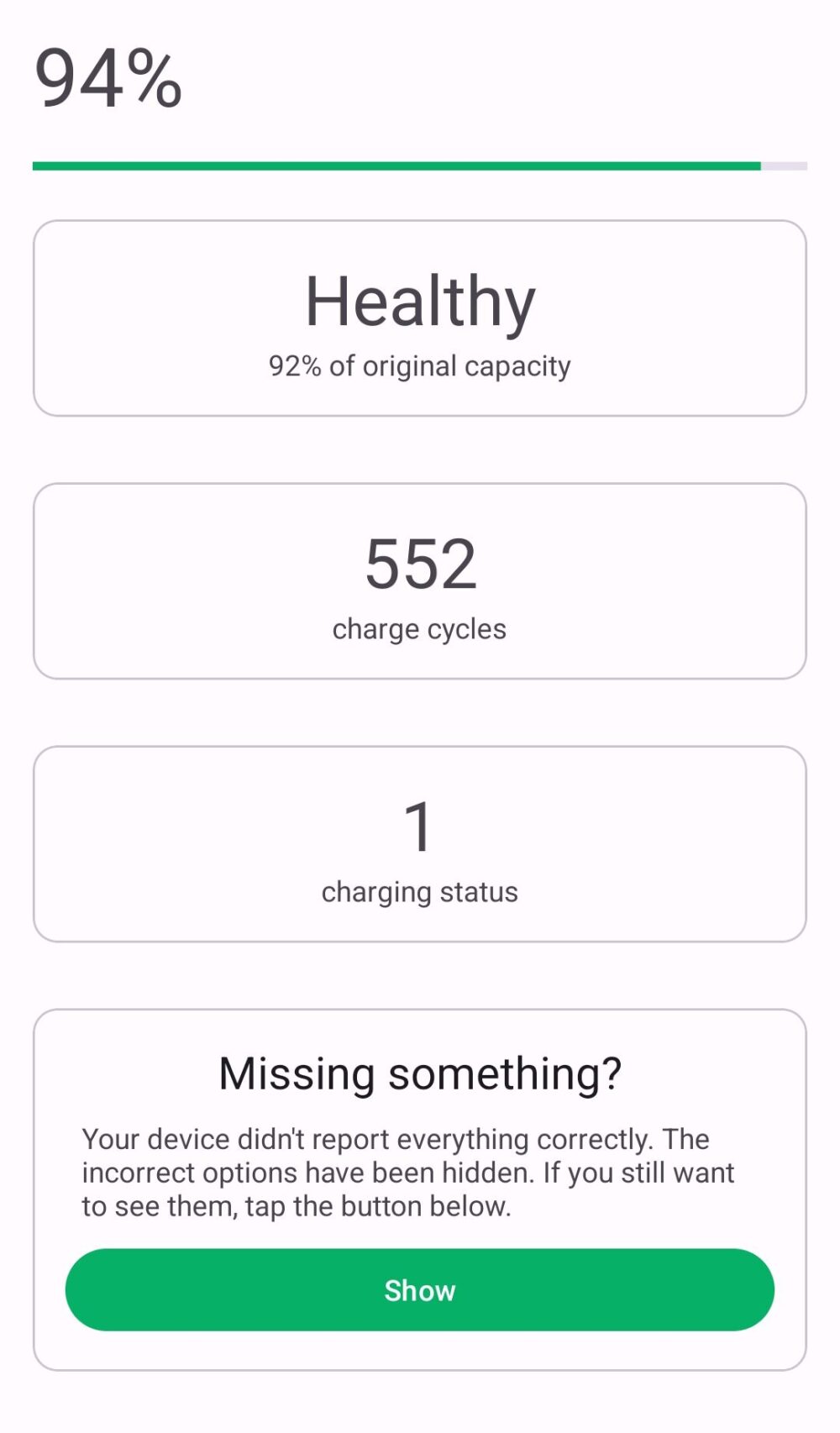Click the 92% of original capacity text

click(x=420, y=365)
